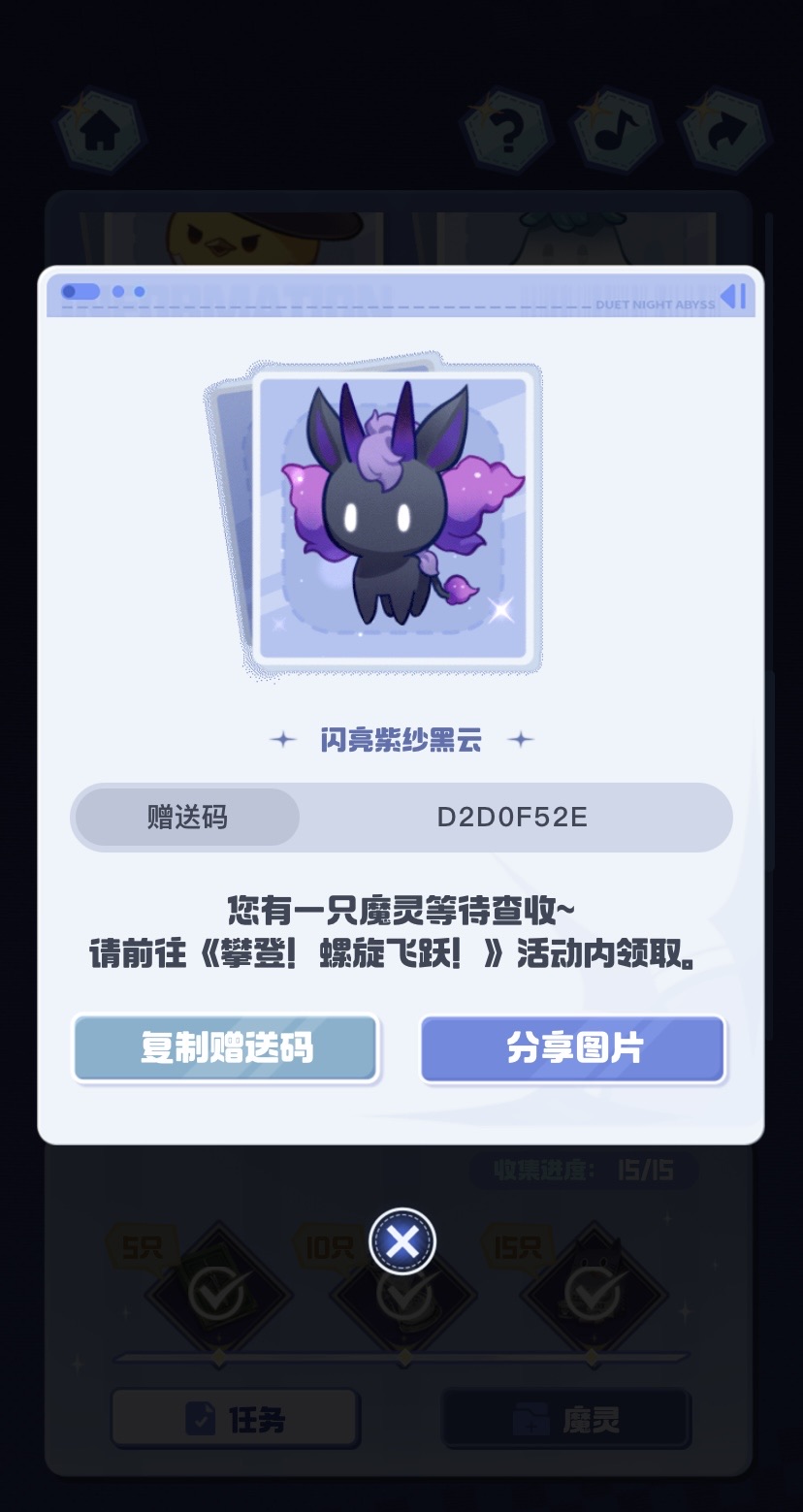Tap the 分享图片 button

pos(573,1048)
